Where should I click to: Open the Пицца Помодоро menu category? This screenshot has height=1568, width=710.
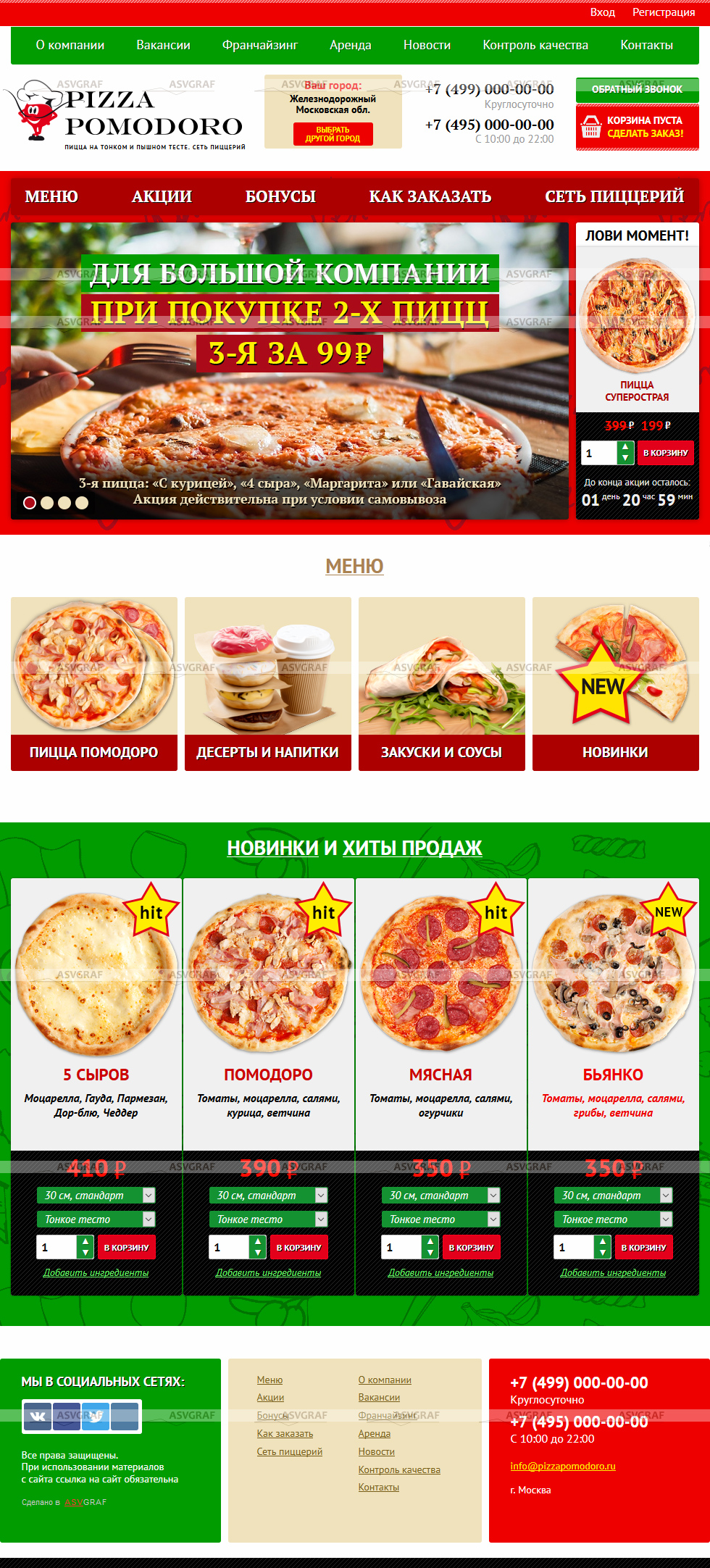coord(94,752)
